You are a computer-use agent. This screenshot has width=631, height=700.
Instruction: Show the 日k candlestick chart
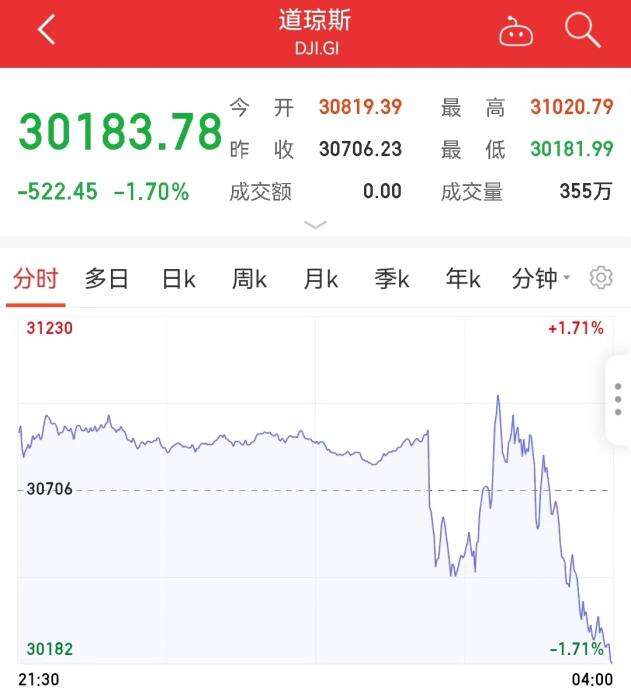click(178, 279)
